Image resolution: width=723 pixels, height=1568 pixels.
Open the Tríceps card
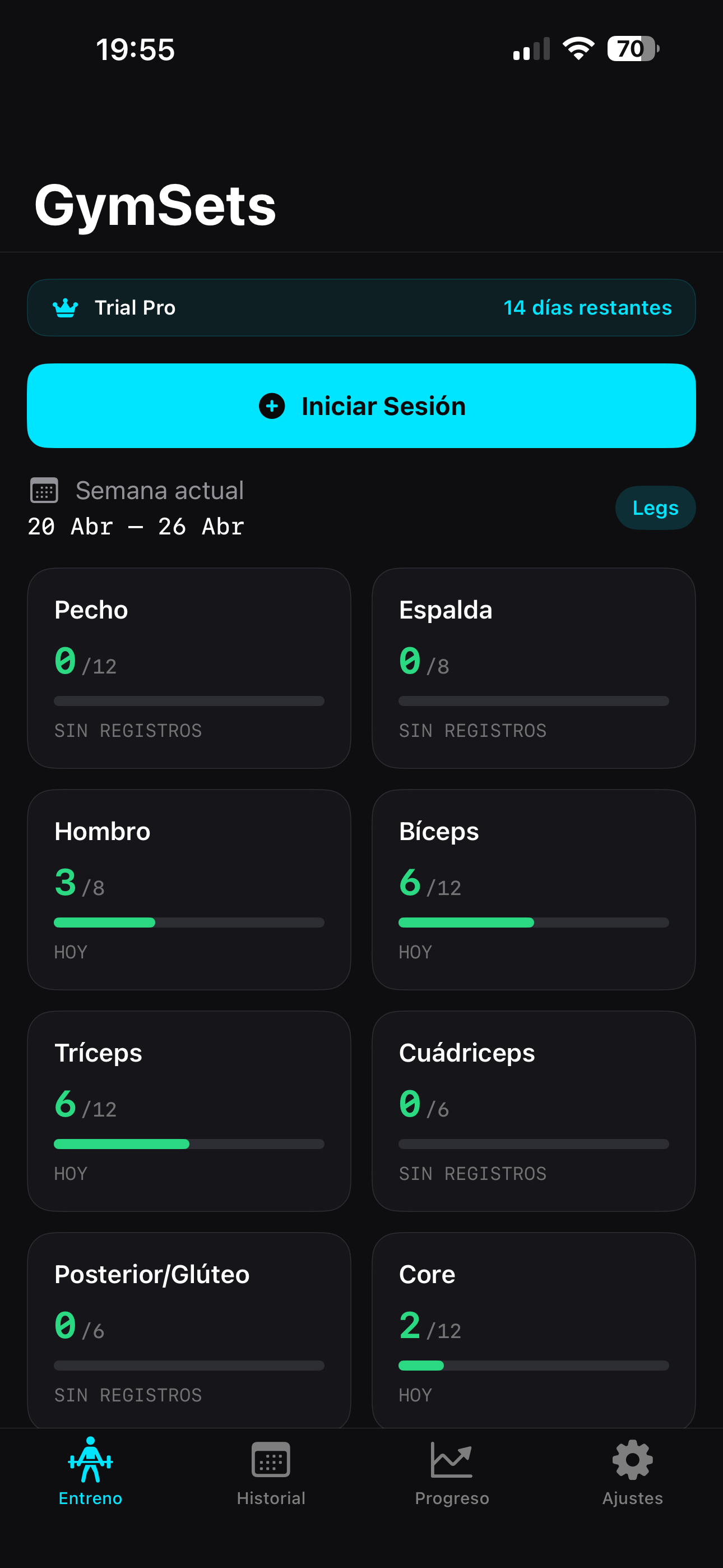pyautogui.click(x=189, y=1111)
